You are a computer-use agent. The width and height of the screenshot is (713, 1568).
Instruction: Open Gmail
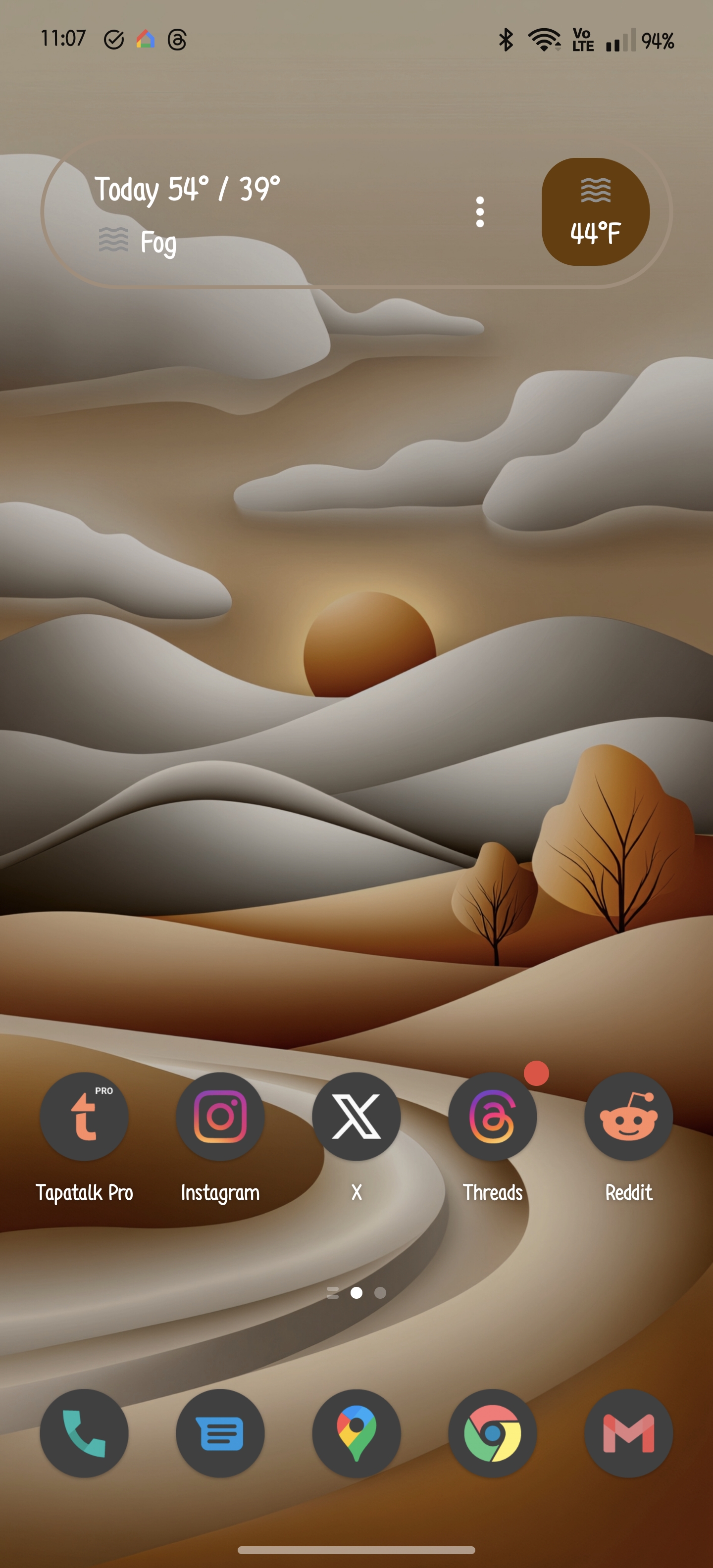(x=628, y=1433)
